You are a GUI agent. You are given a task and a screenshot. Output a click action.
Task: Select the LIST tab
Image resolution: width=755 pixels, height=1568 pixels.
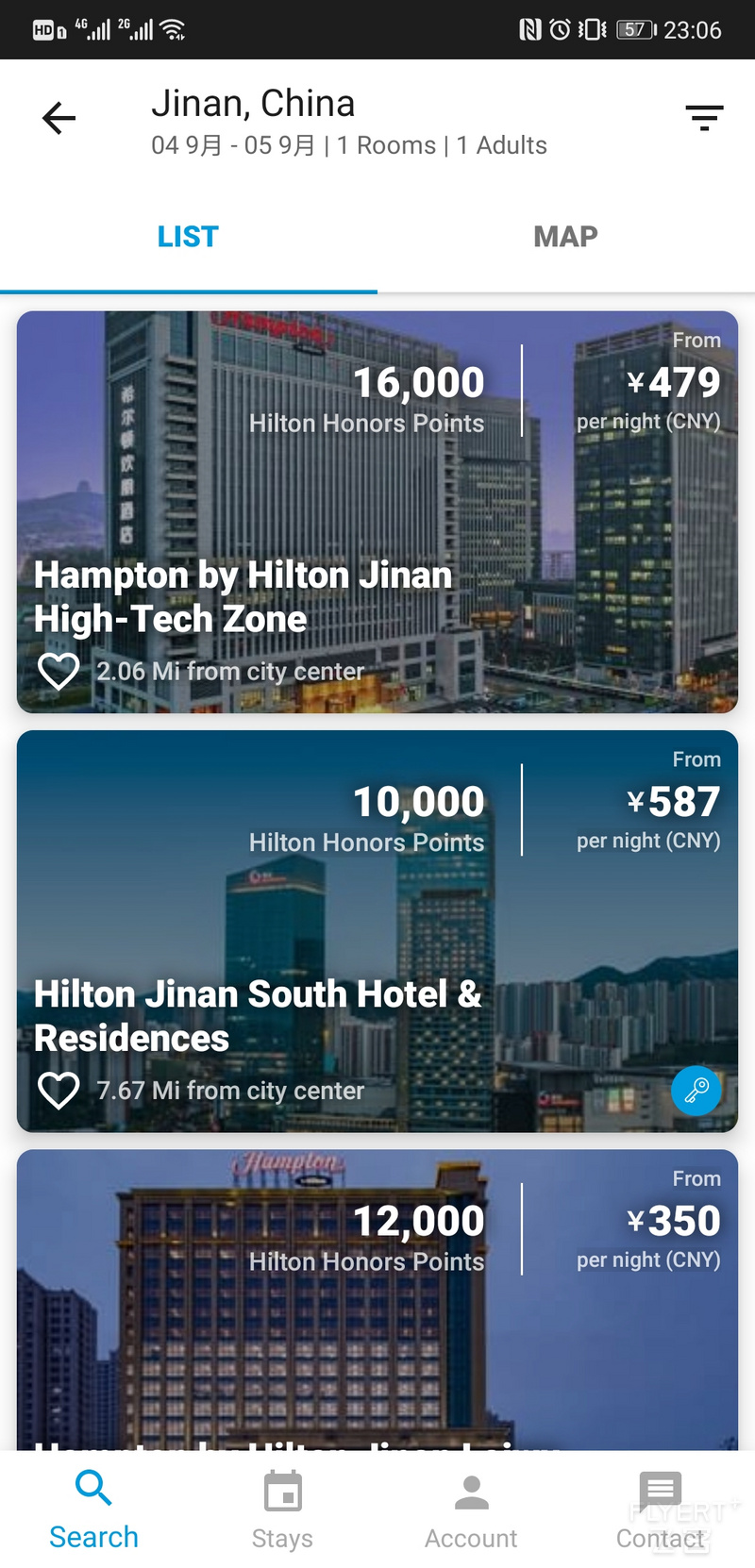coord(189,237)
